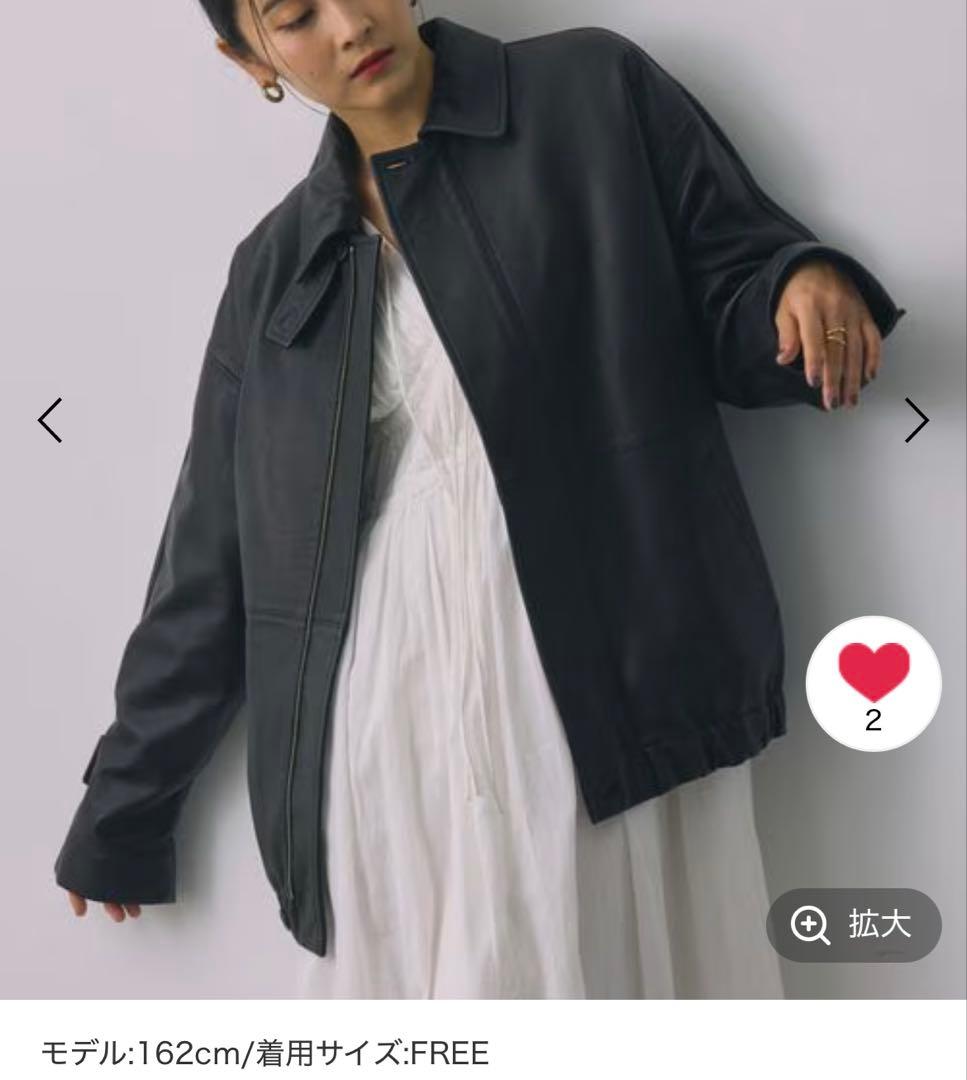Image resolution: width=967 pixels, height=1080 pixels.
Task: Expand the image using the 拡大 control
Action: click(855, 925)
